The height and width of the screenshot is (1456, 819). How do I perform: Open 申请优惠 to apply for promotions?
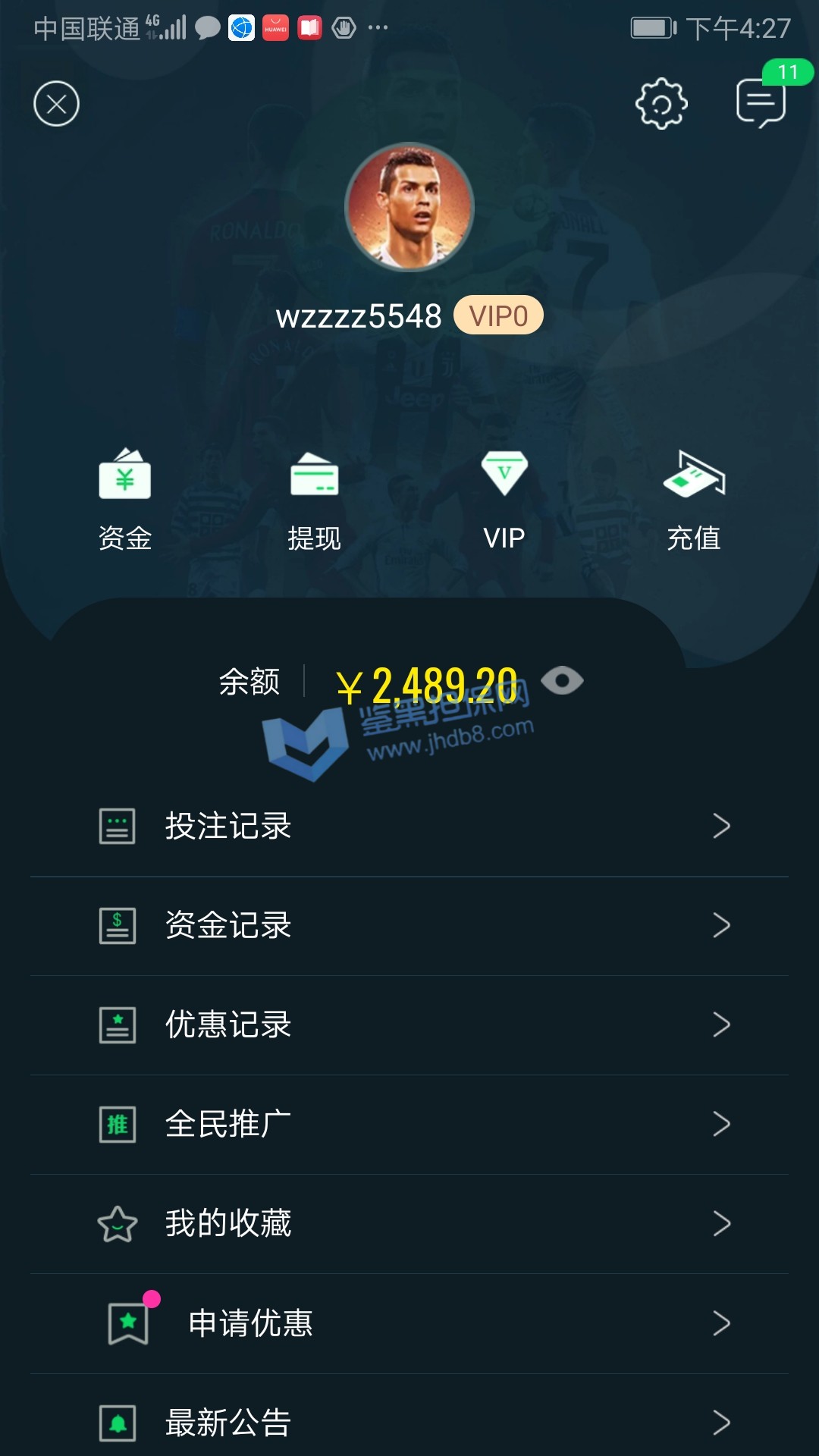coord(409,1323)
